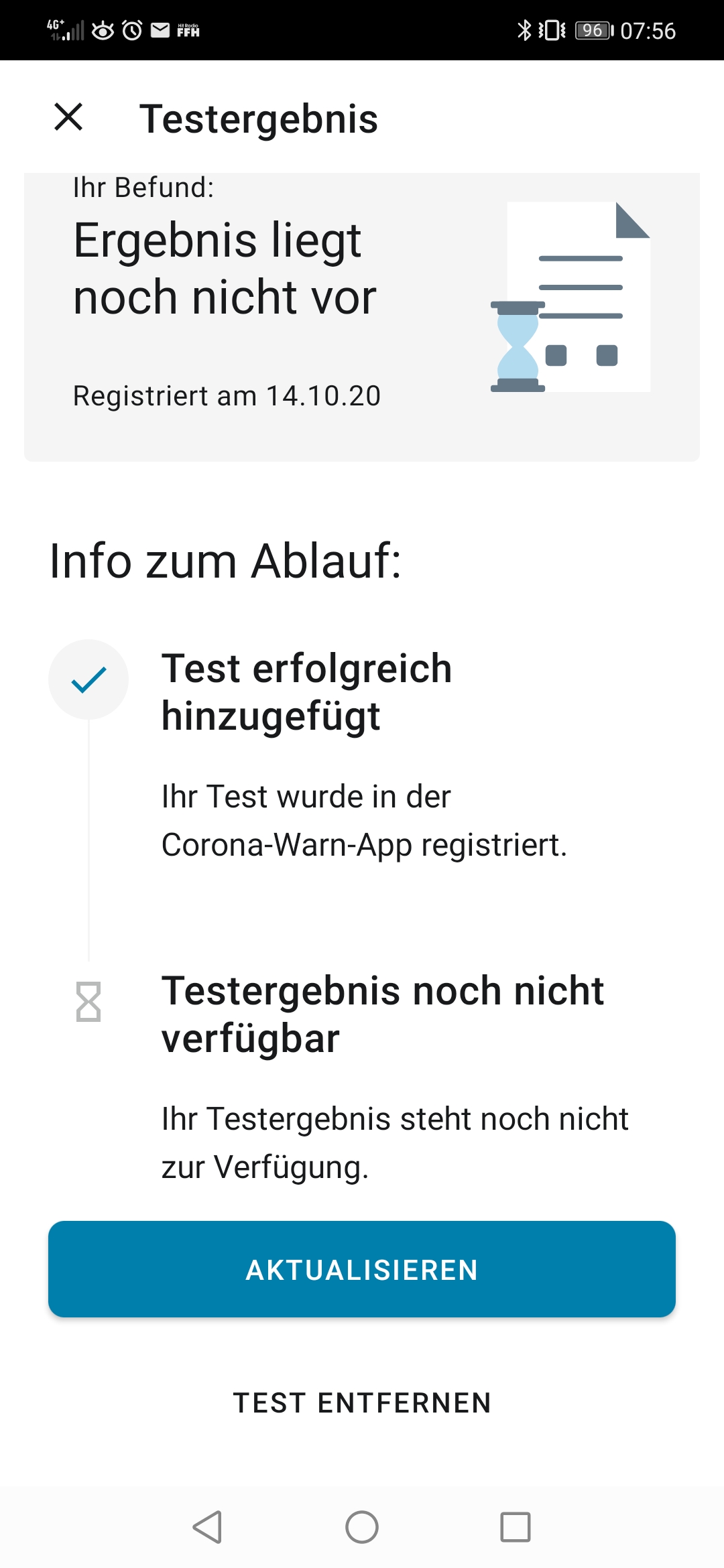Remove the test via TEST ENTFERNEN
This screenshot has height=1568, width=724.
(362, 1402)
